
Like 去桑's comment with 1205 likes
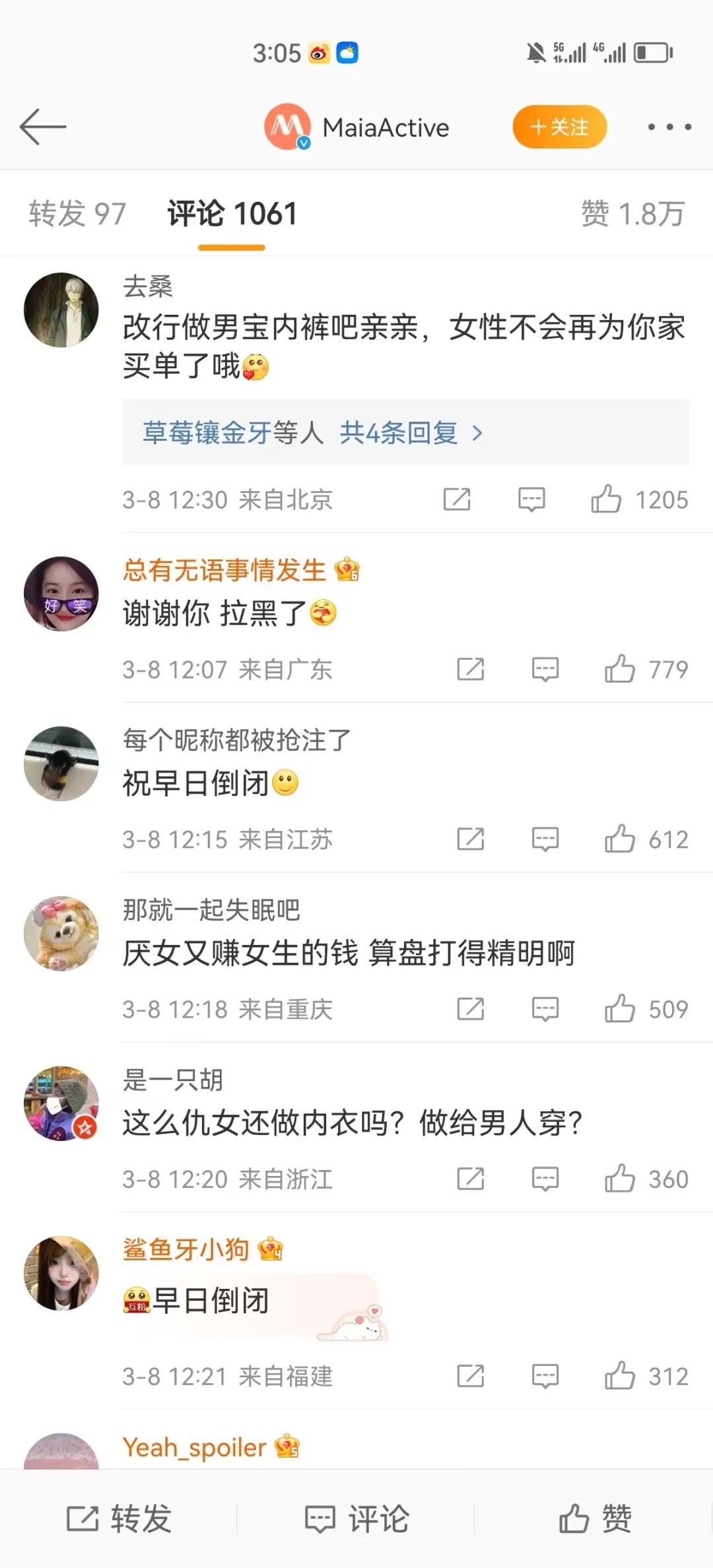coord(606,500)
